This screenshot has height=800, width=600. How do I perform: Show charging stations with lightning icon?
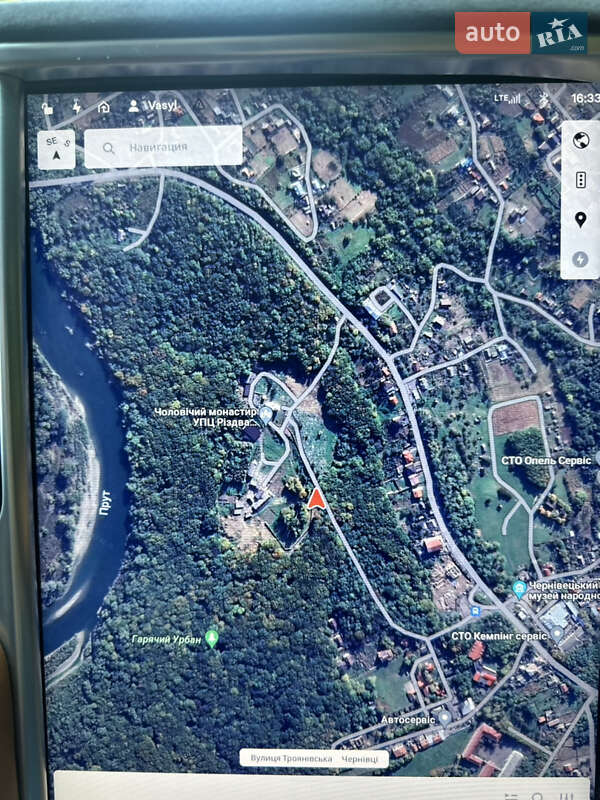(x=580, y=259)
